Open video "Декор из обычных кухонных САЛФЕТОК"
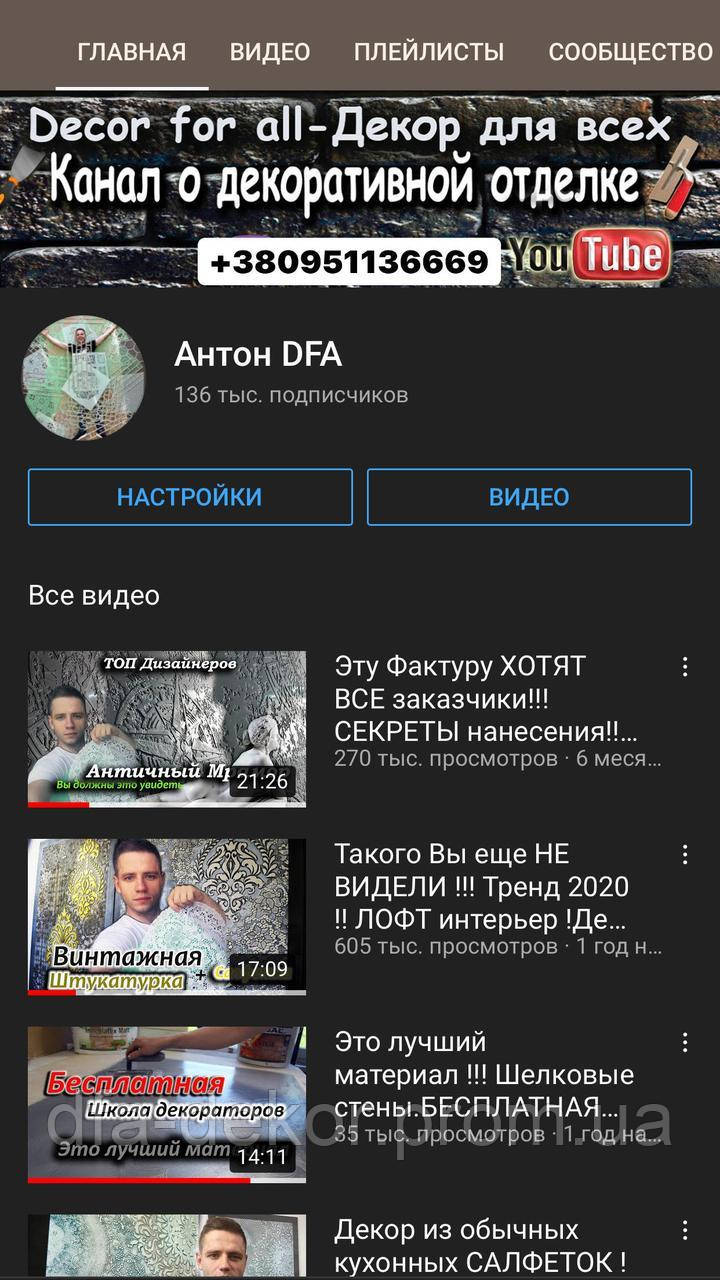720x1280 pixels. pos(480,1245)
